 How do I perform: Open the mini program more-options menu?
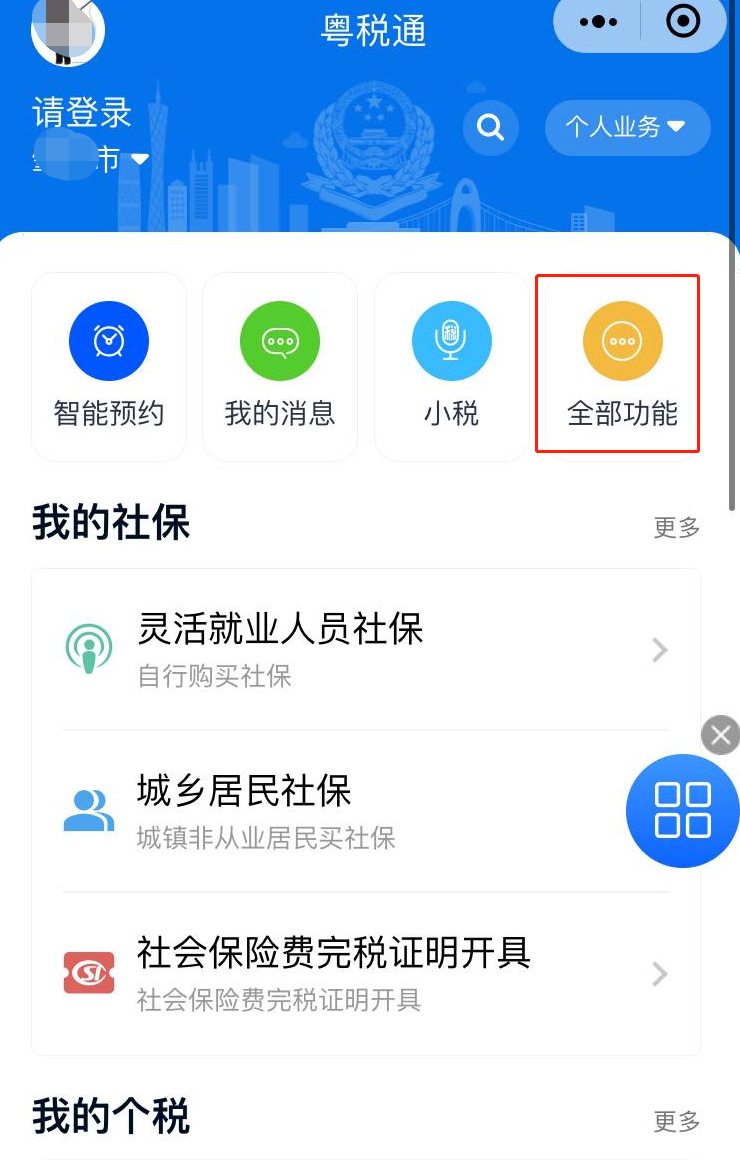[x=598, y=22]
